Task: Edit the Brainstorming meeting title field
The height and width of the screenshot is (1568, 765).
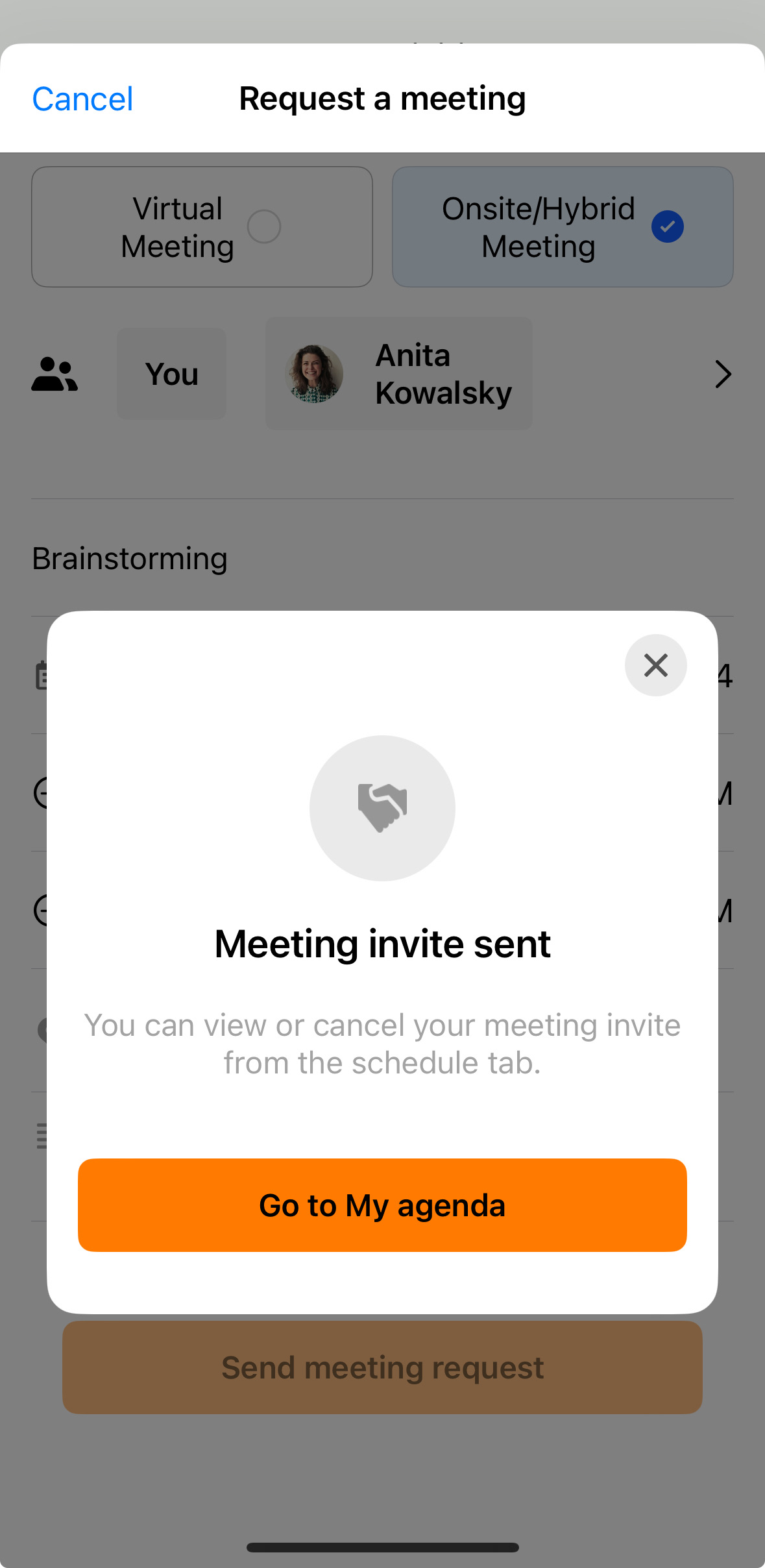Action: [382, 558]
